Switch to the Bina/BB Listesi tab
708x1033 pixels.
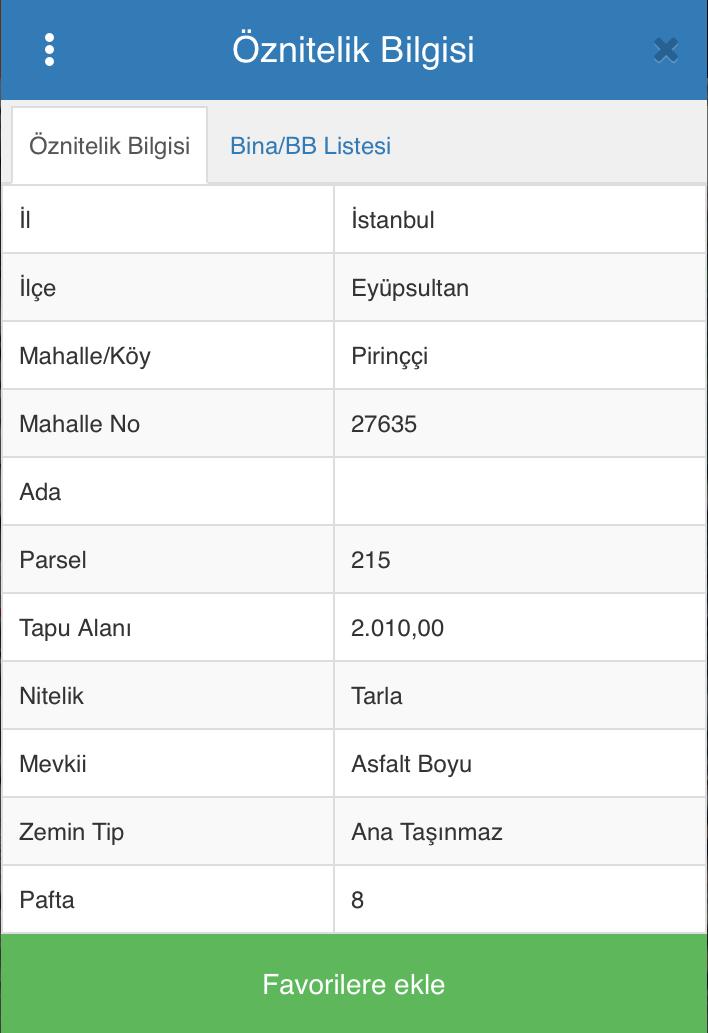point(310,146)
